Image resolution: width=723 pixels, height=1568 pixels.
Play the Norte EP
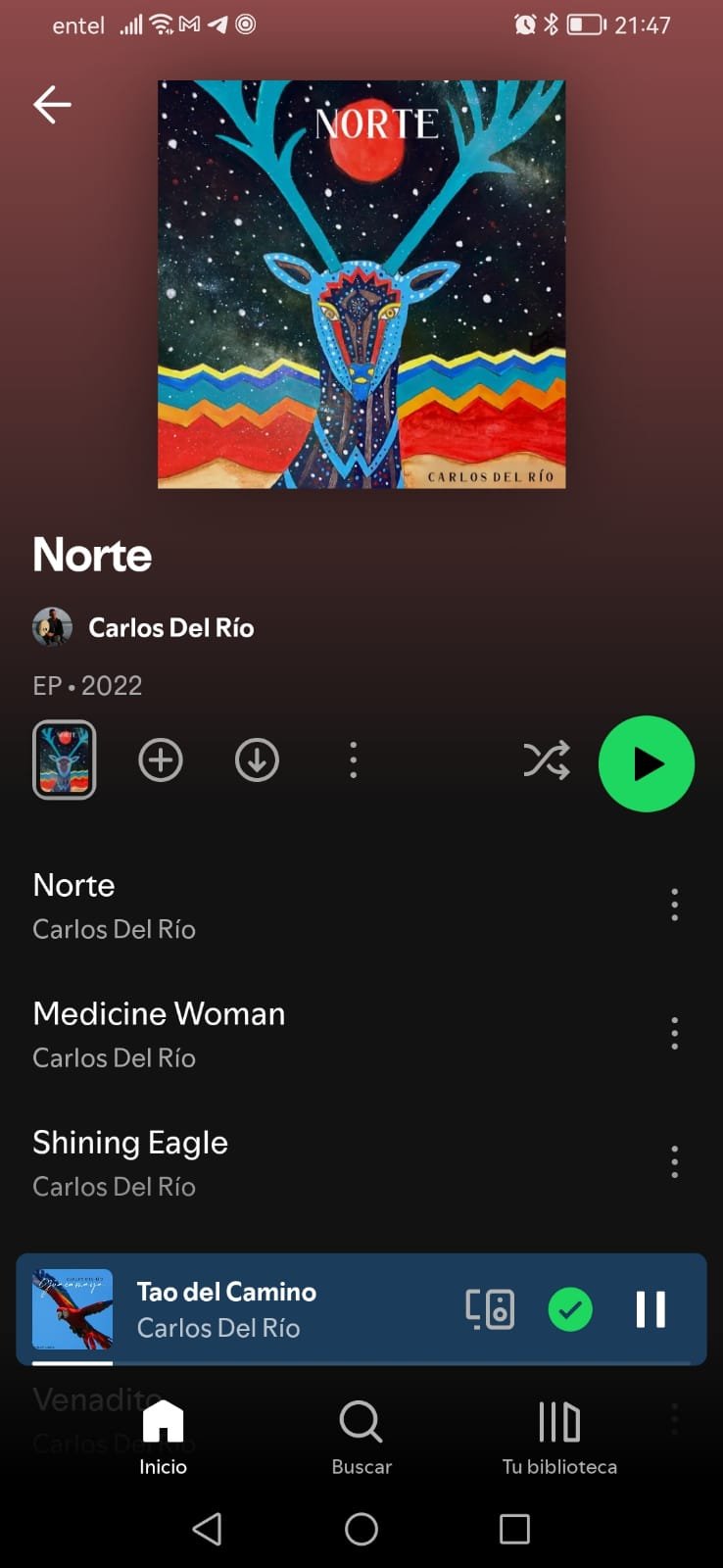(x=646, y=763)
